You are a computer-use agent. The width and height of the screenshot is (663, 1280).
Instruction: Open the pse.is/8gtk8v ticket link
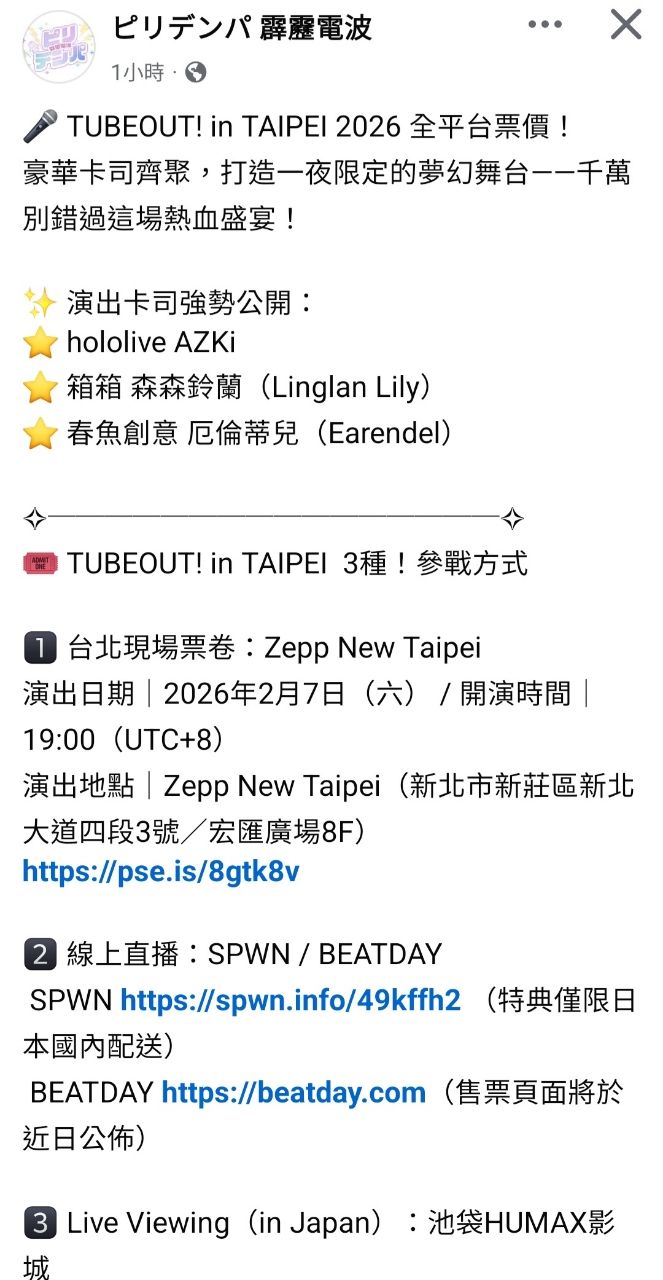pyautogui.click(x=160, y=872)
